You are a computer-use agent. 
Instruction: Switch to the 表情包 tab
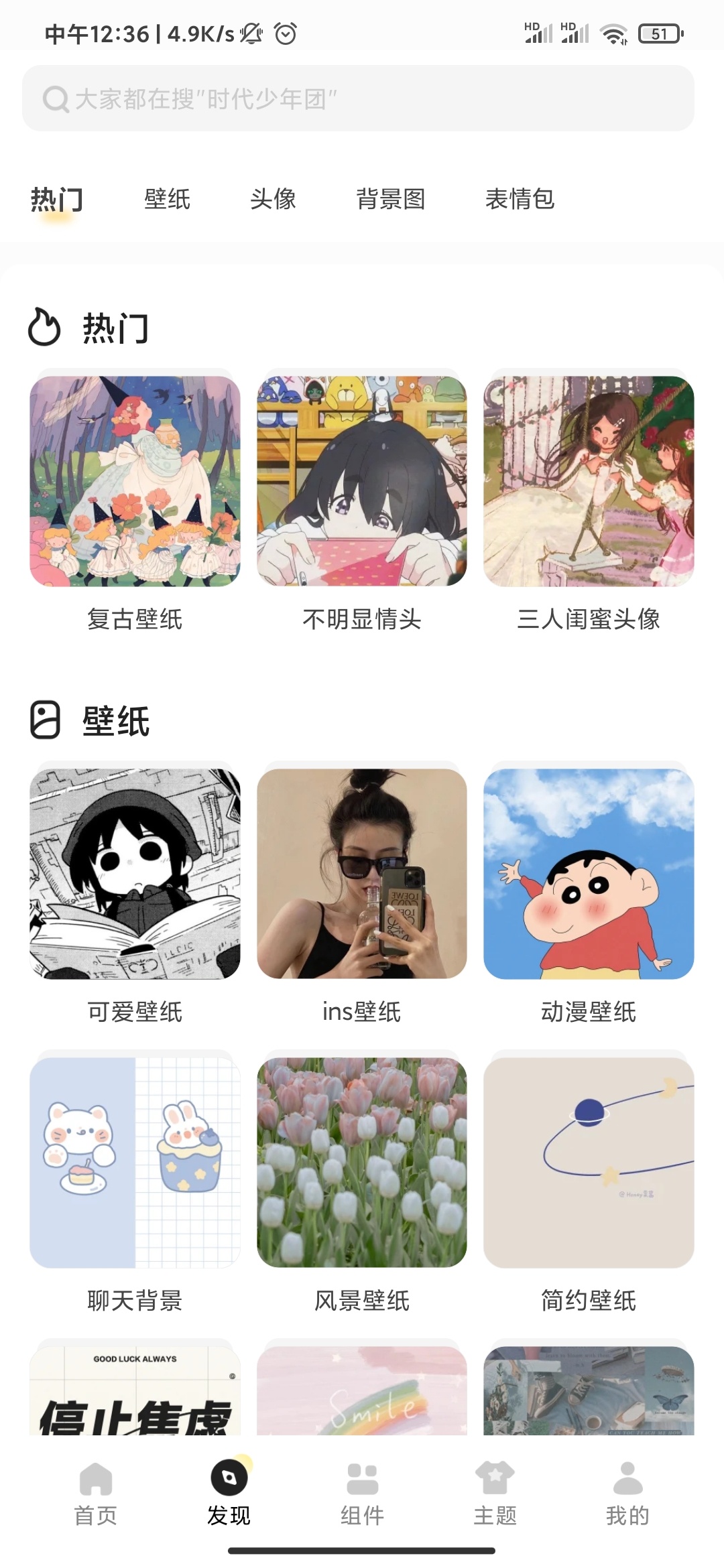(x=520, y=199)
